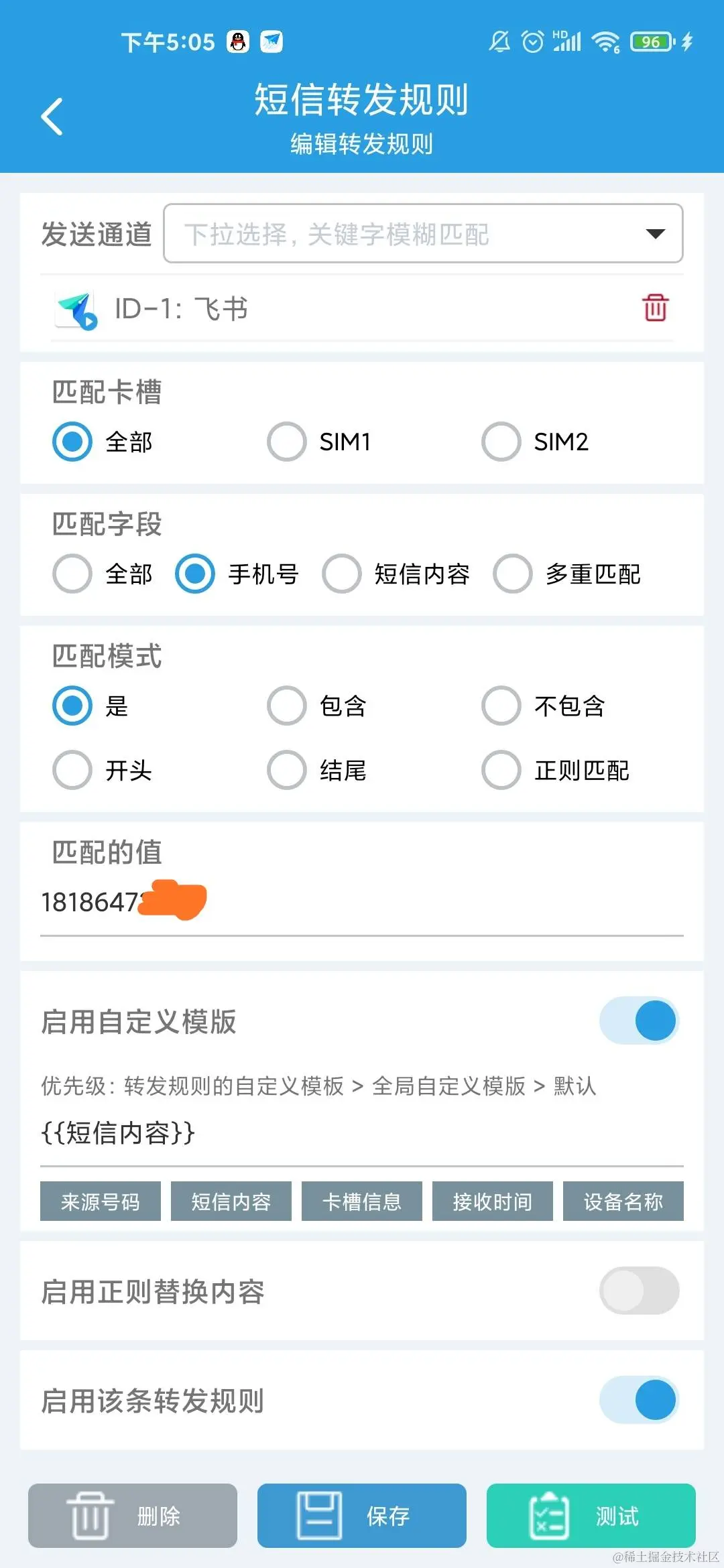
Task: Toggle off 启用该条转发规则
Action: [639, 1400]
